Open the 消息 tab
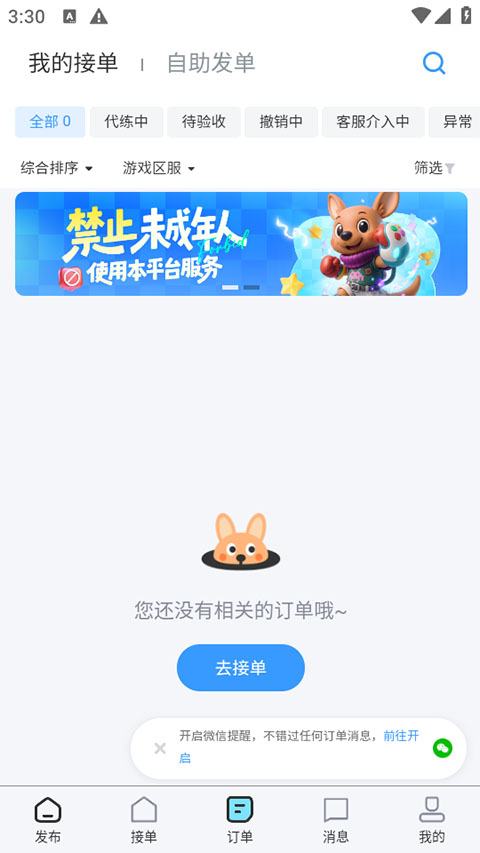 pyautogui.click(x=336, y=820)
